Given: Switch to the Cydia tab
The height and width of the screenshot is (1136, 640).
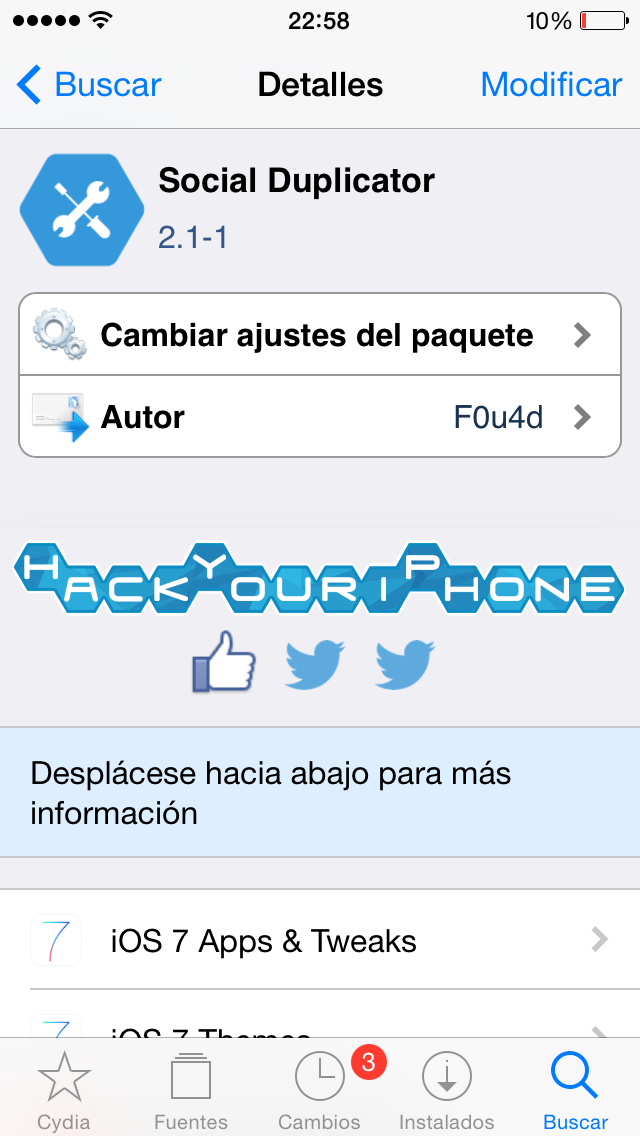Looking at the screenshot, I should coord(64,1090).
